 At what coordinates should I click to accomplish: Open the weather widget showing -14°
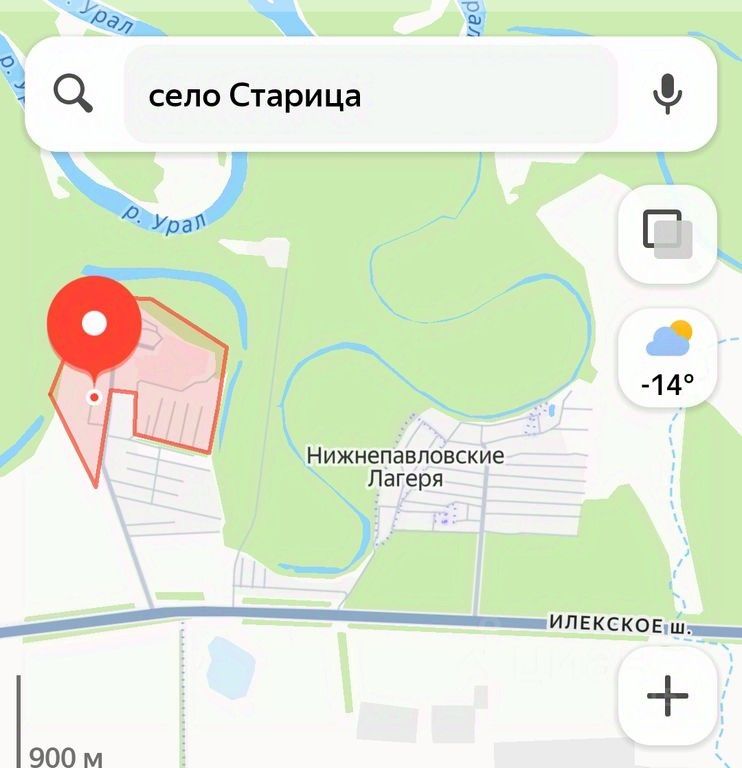667,358
